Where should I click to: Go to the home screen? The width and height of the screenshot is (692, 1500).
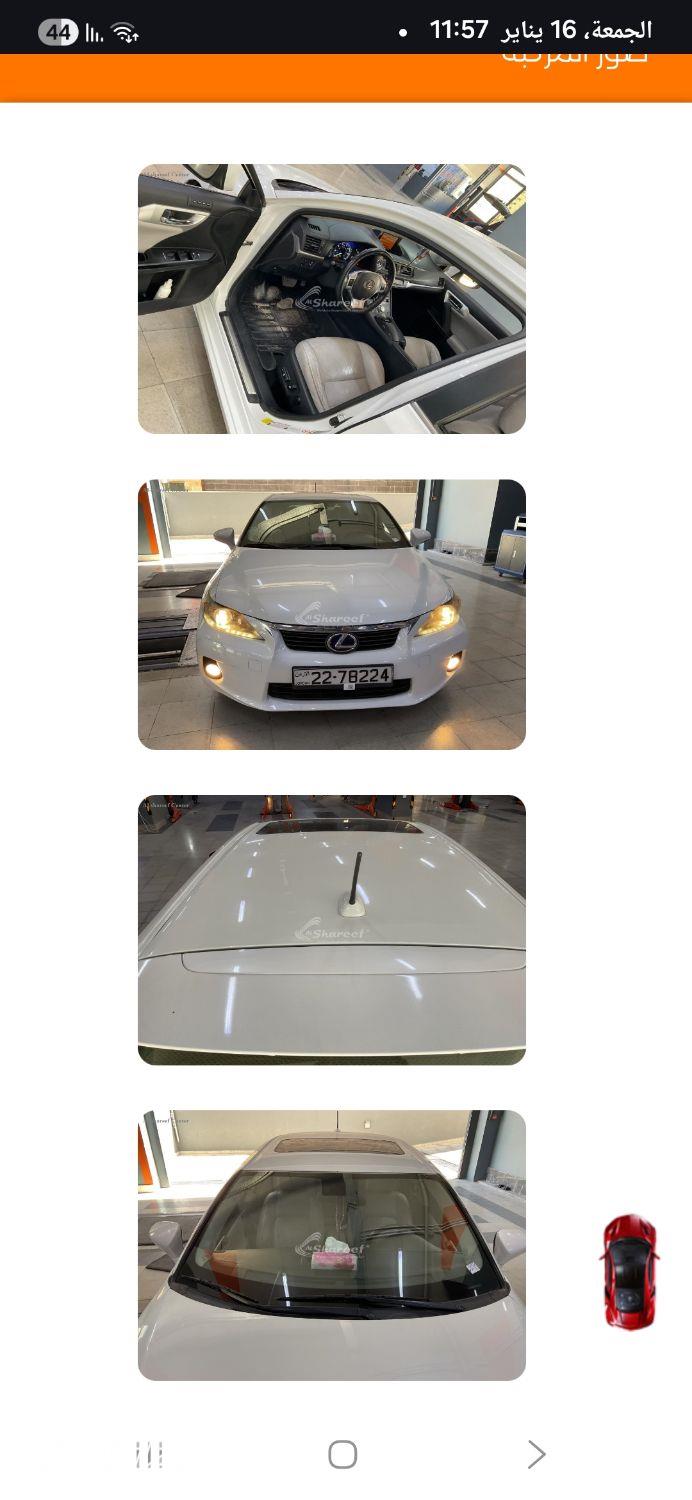click(x=342, y=1454)
